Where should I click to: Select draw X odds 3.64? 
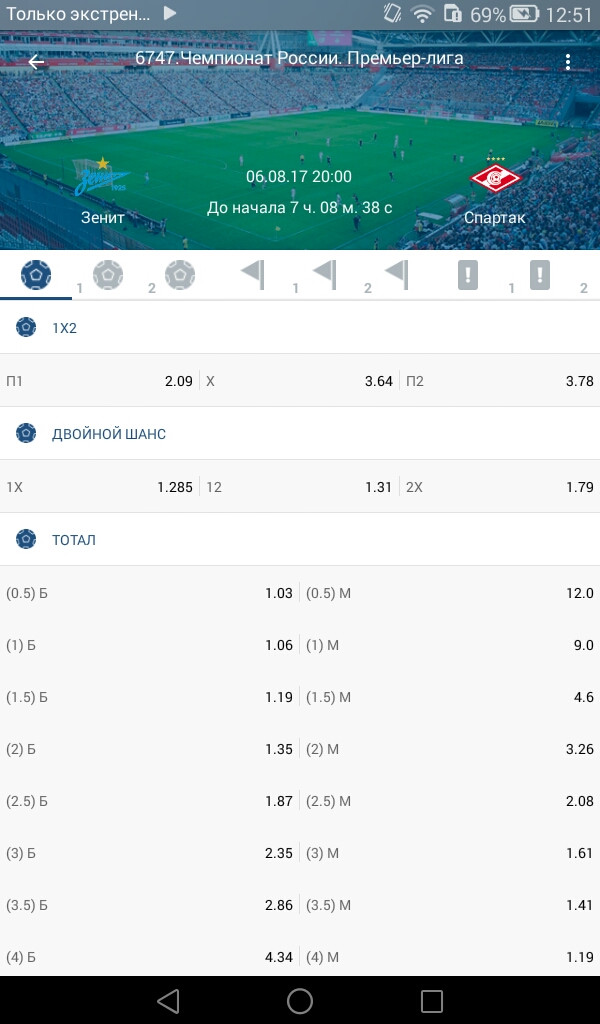(300, 381)
